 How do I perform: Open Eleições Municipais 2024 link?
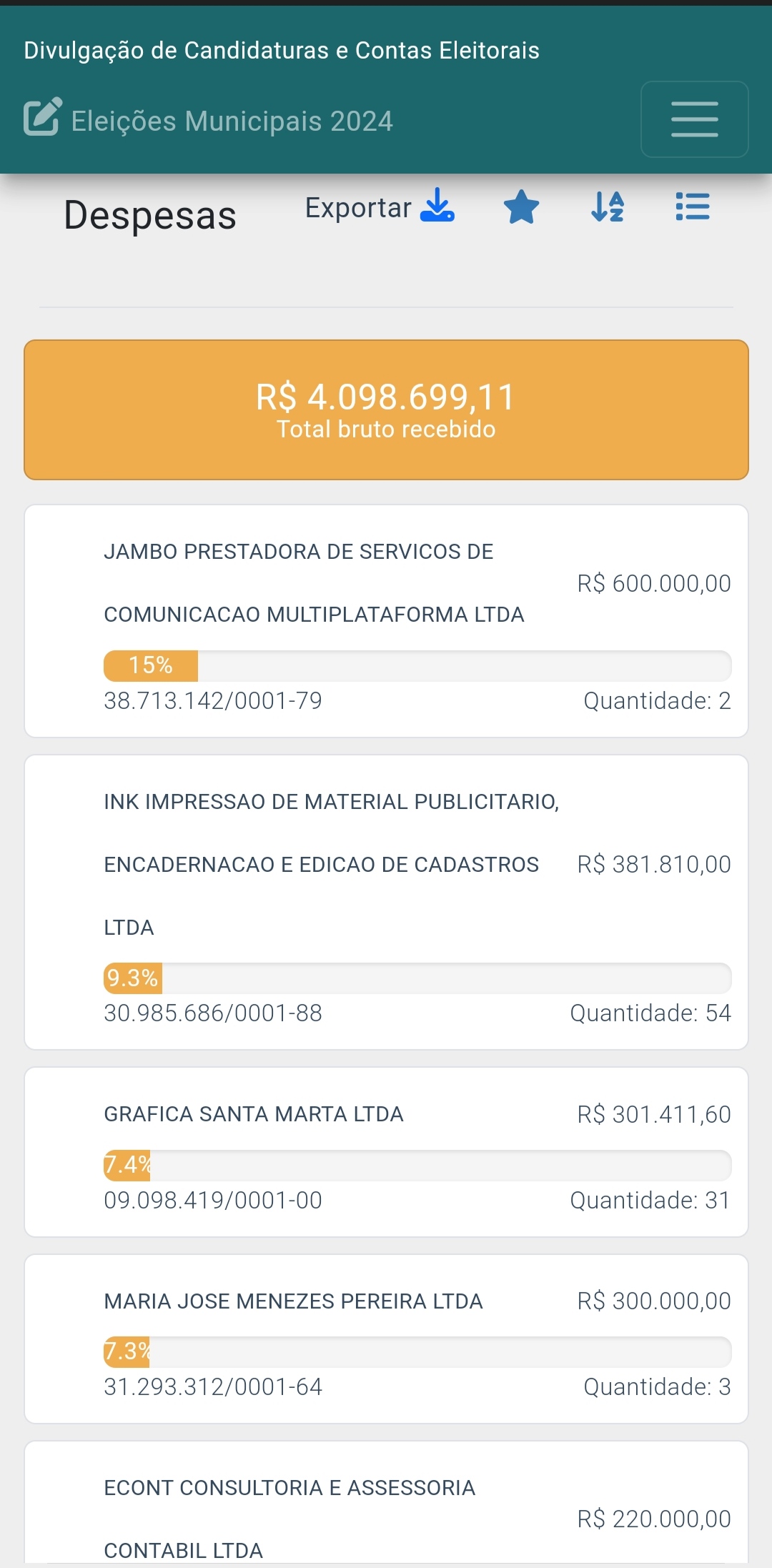pyautogui.click(x=209, y=119)
